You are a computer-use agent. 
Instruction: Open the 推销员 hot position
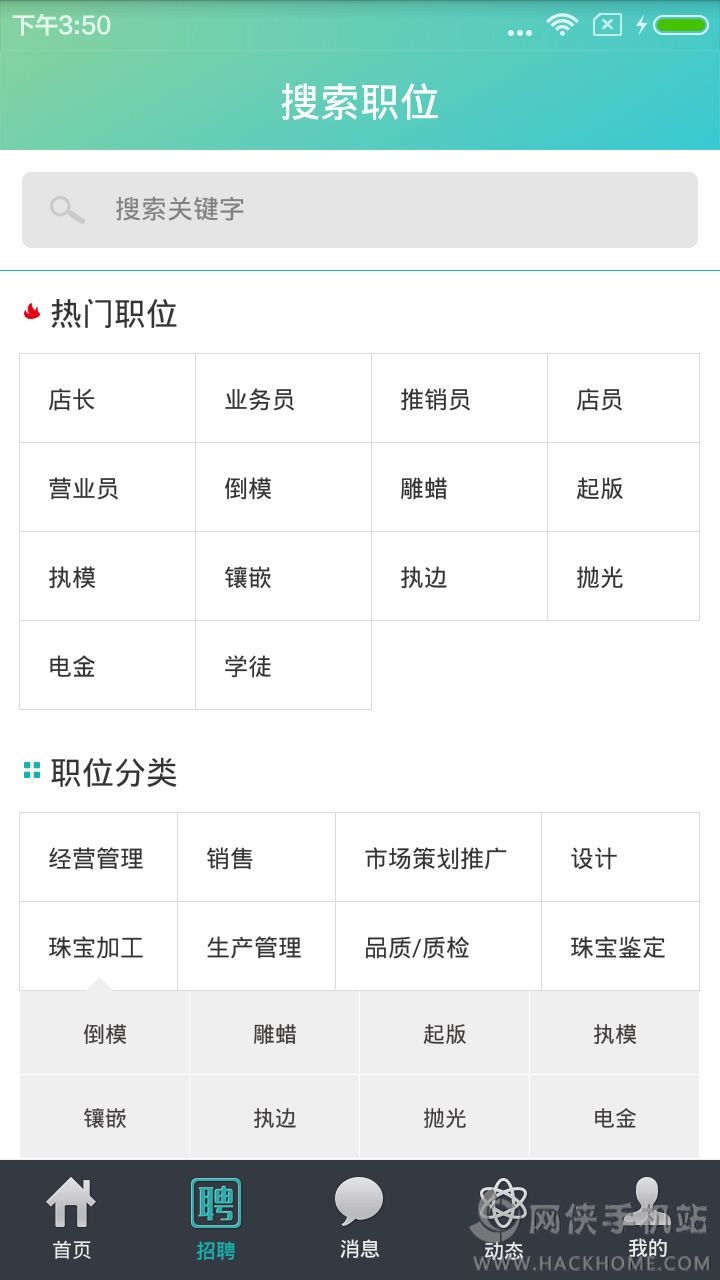(x=459, y=399)
